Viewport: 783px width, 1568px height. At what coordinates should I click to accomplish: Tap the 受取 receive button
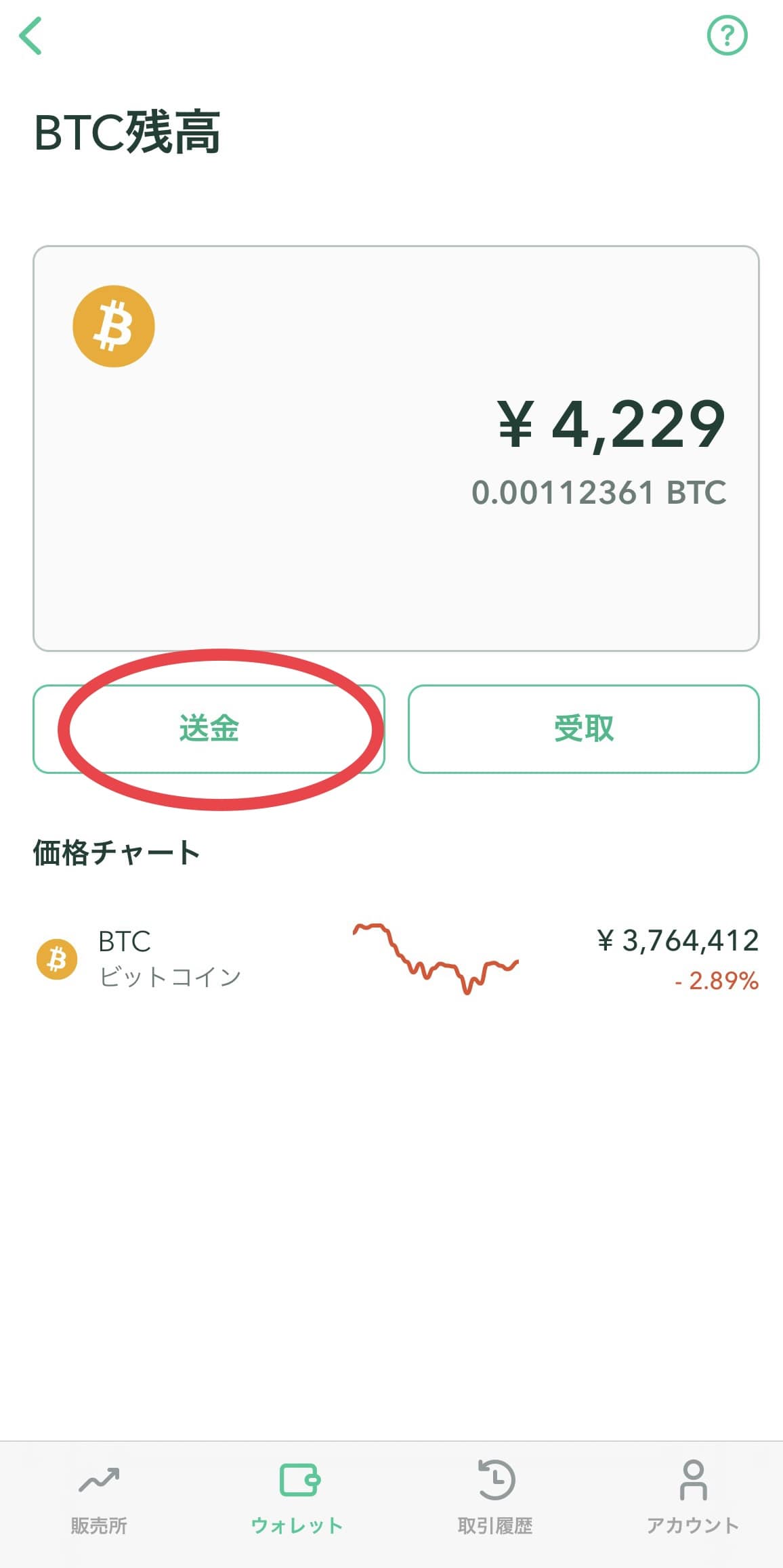click(x=583, y=728)
